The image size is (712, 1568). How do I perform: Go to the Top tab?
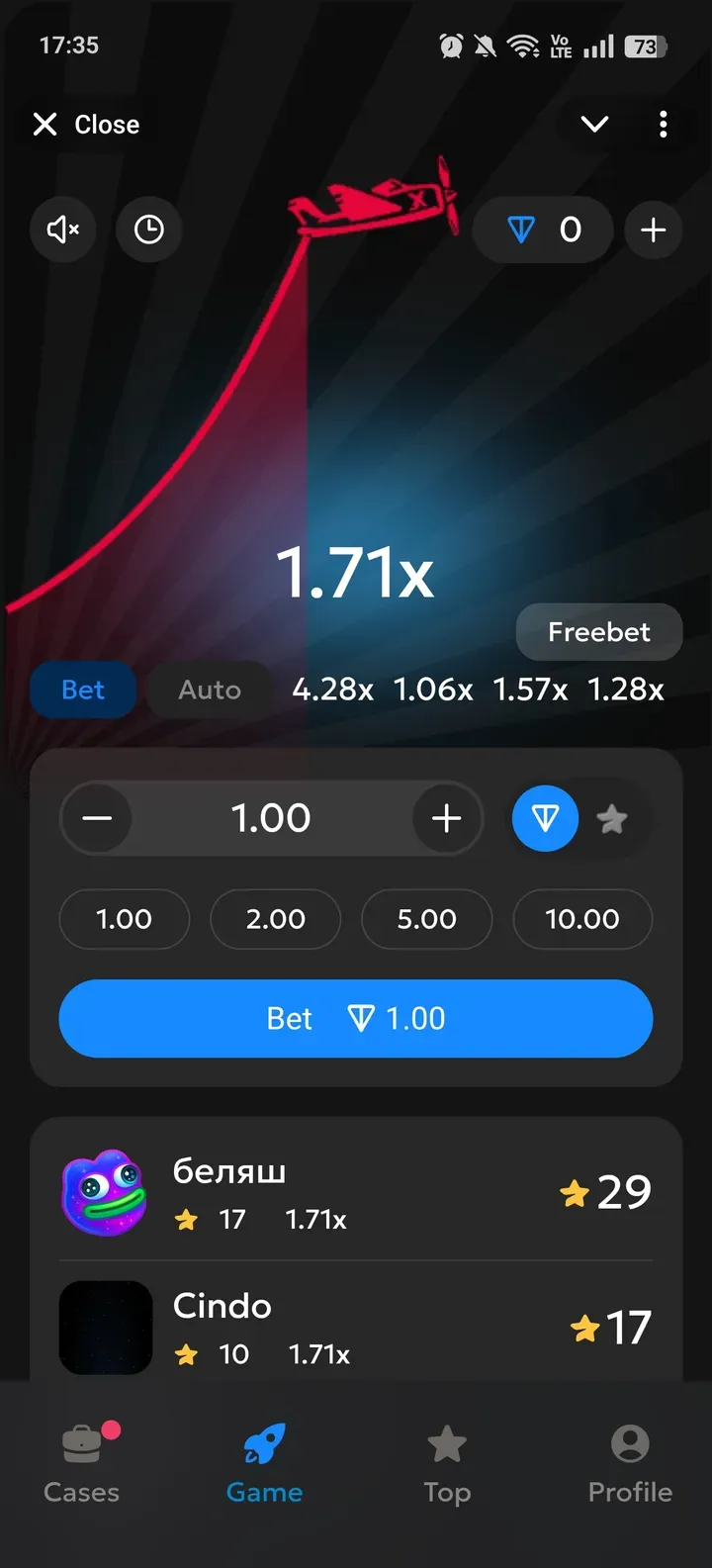pyautogui.click(x=447, y=1465)
